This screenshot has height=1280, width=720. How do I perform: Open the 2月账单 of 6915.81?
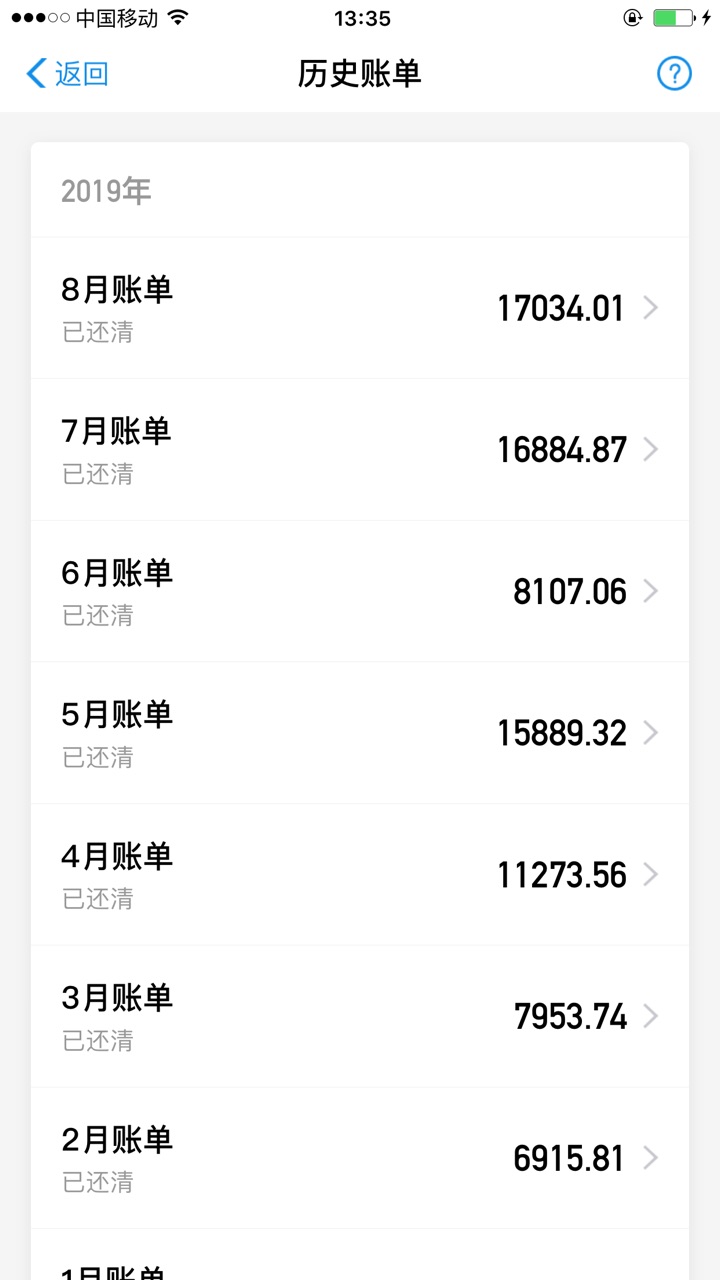(x=360, y=1158)
